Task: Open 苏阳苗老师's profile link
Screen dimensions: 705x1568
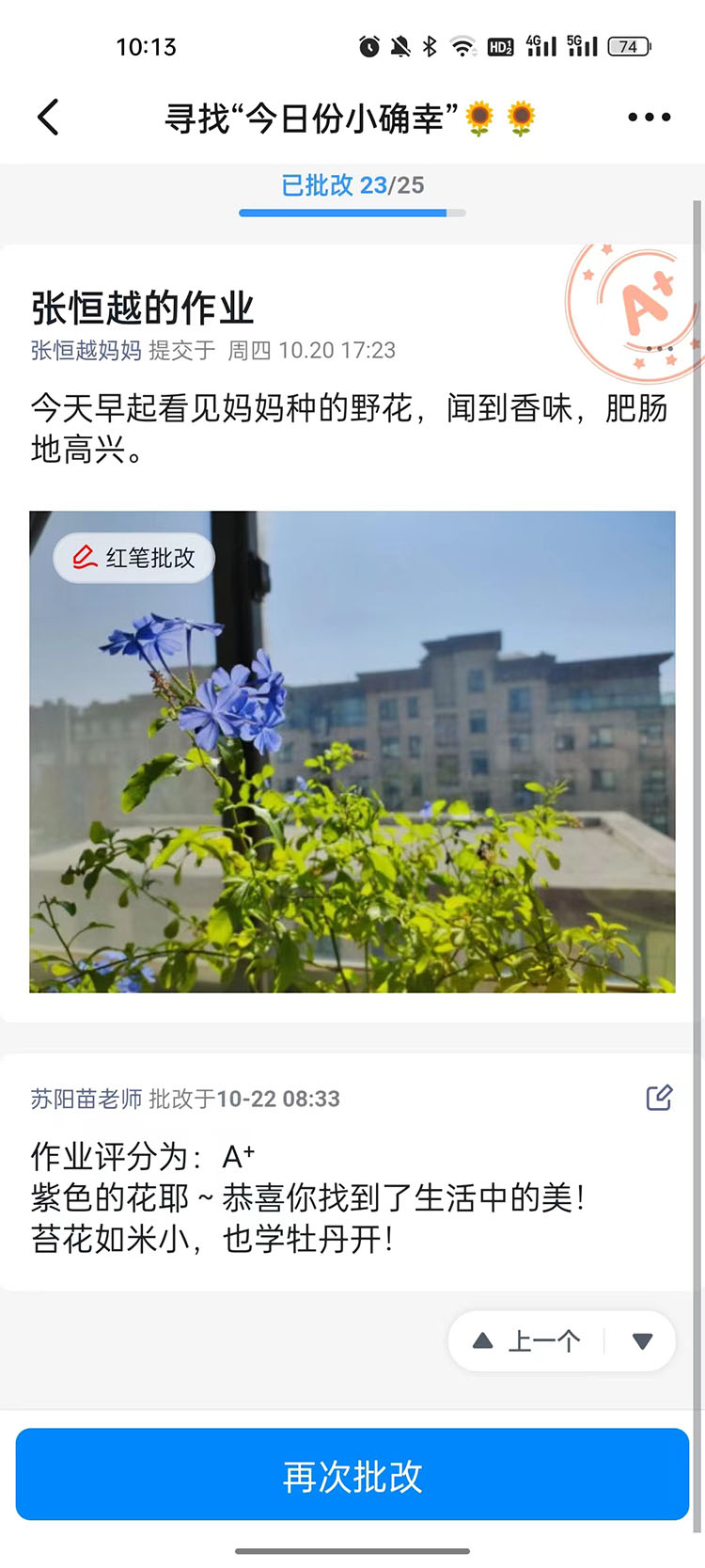Action: (x=86, y=1099)
